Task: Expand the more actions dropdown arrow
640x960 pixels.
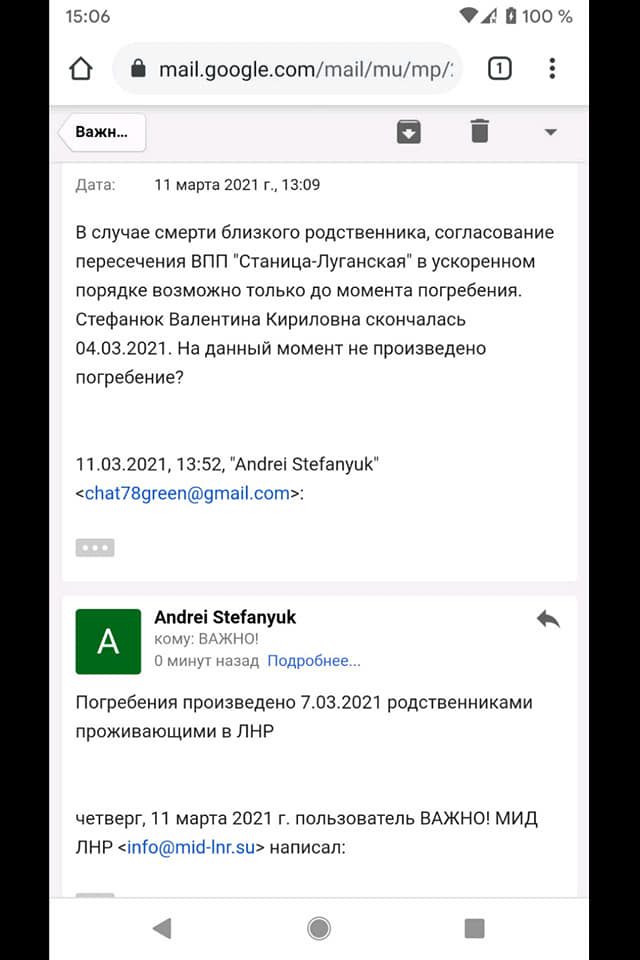Action: pyautogui.click(x=550, y=132)
